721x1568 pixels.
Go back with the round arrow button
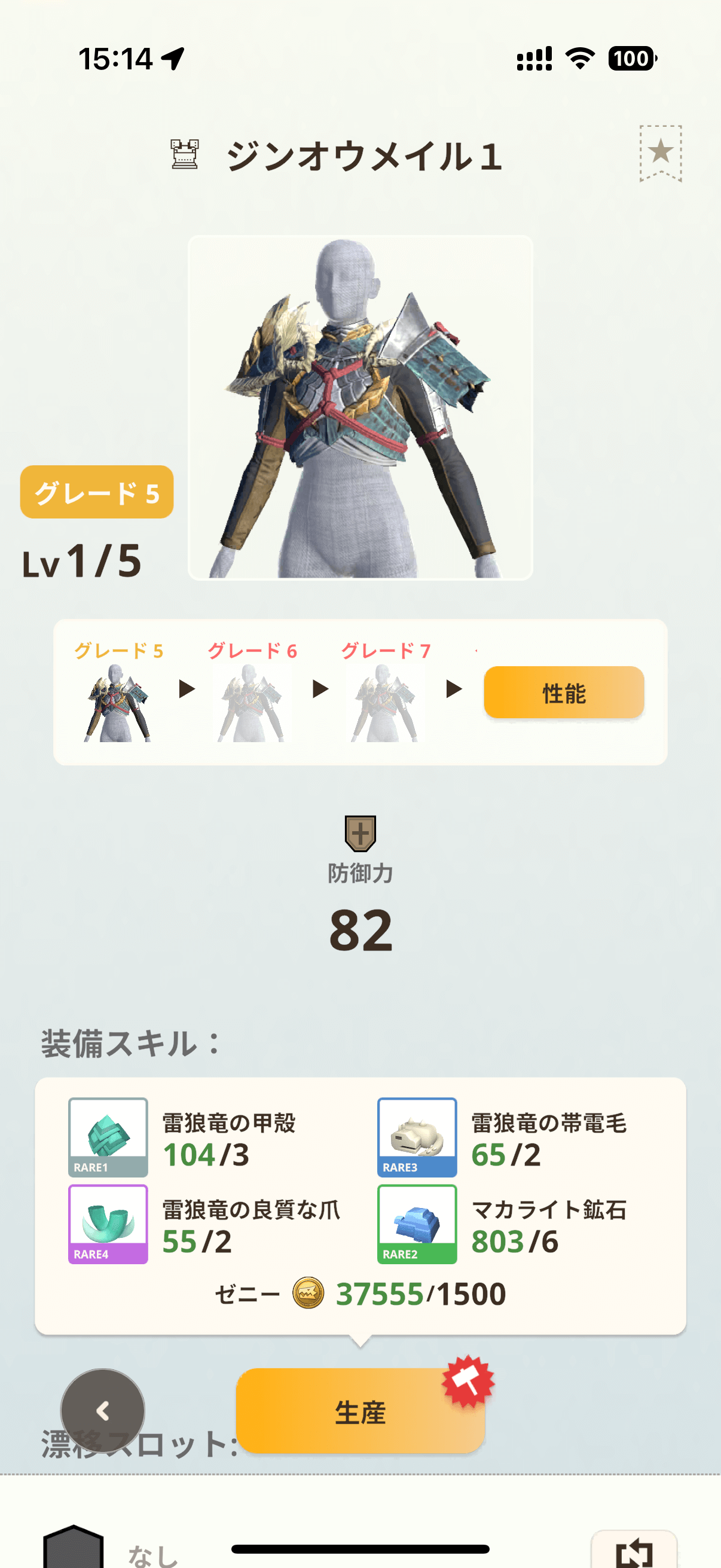[x=103, y=1410]
